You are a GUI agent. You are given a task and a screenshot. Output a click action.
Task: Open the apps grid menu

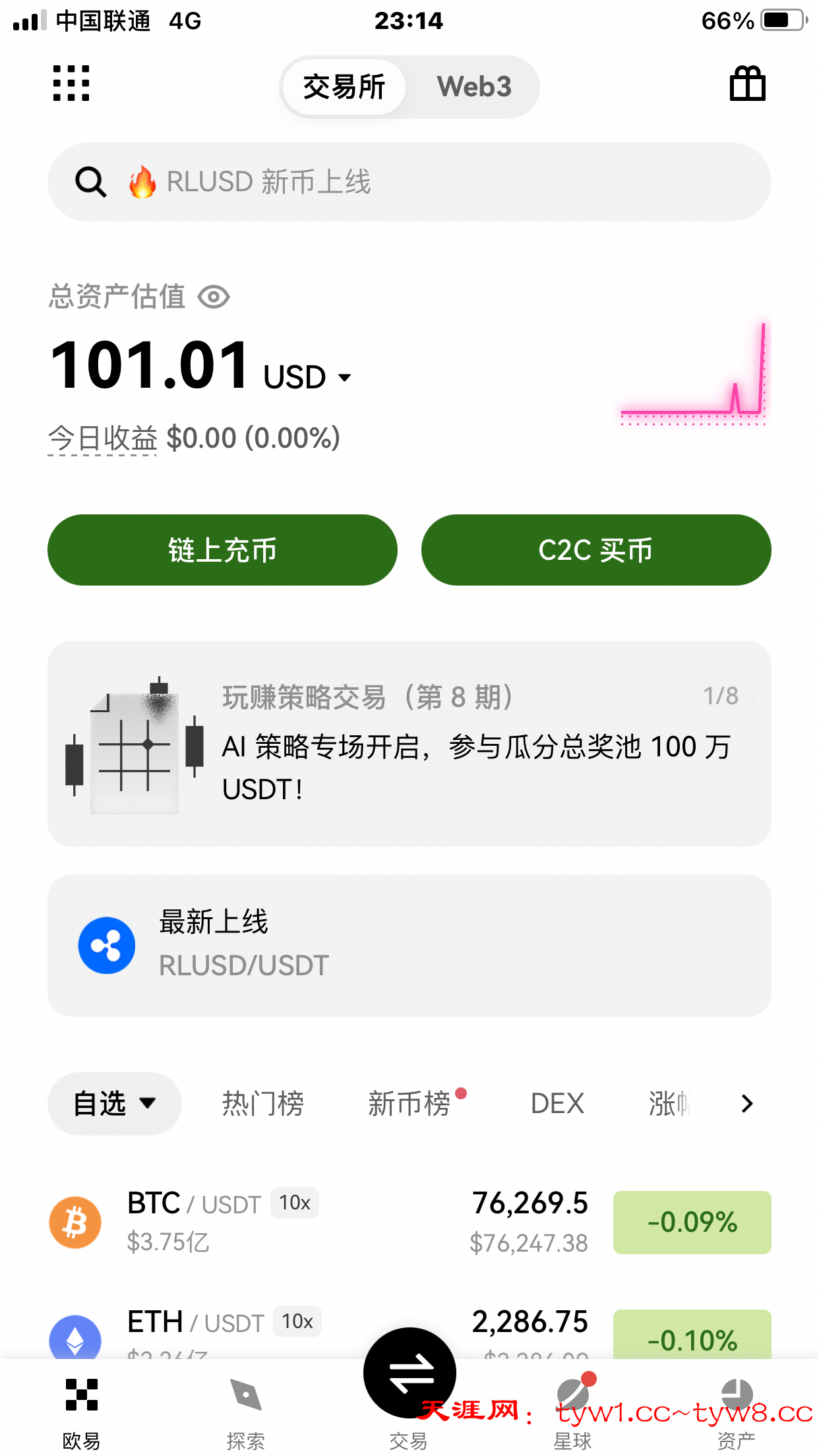click(x=70, y=84)
